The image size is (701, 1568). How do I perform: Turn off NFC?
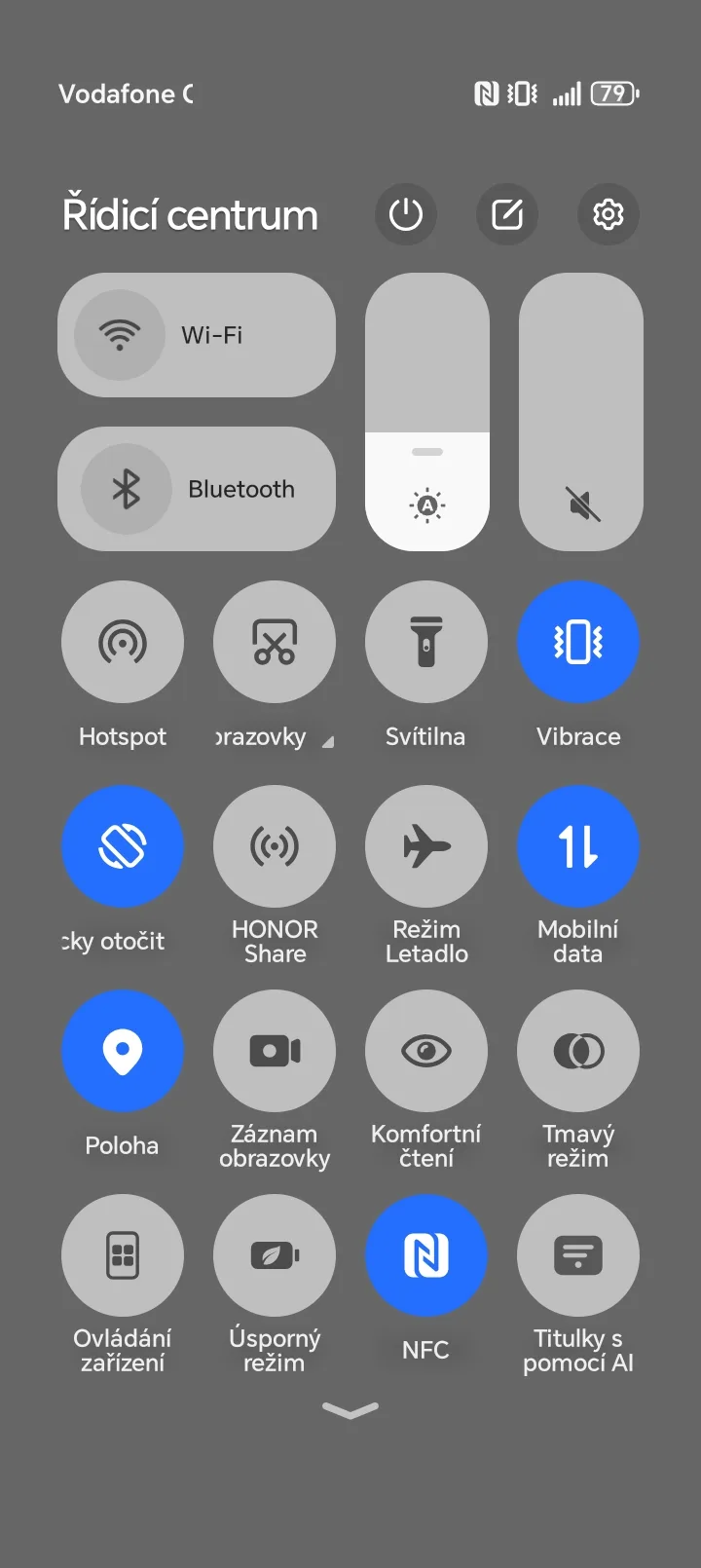pyautogui.click(x=426, y=1256)
